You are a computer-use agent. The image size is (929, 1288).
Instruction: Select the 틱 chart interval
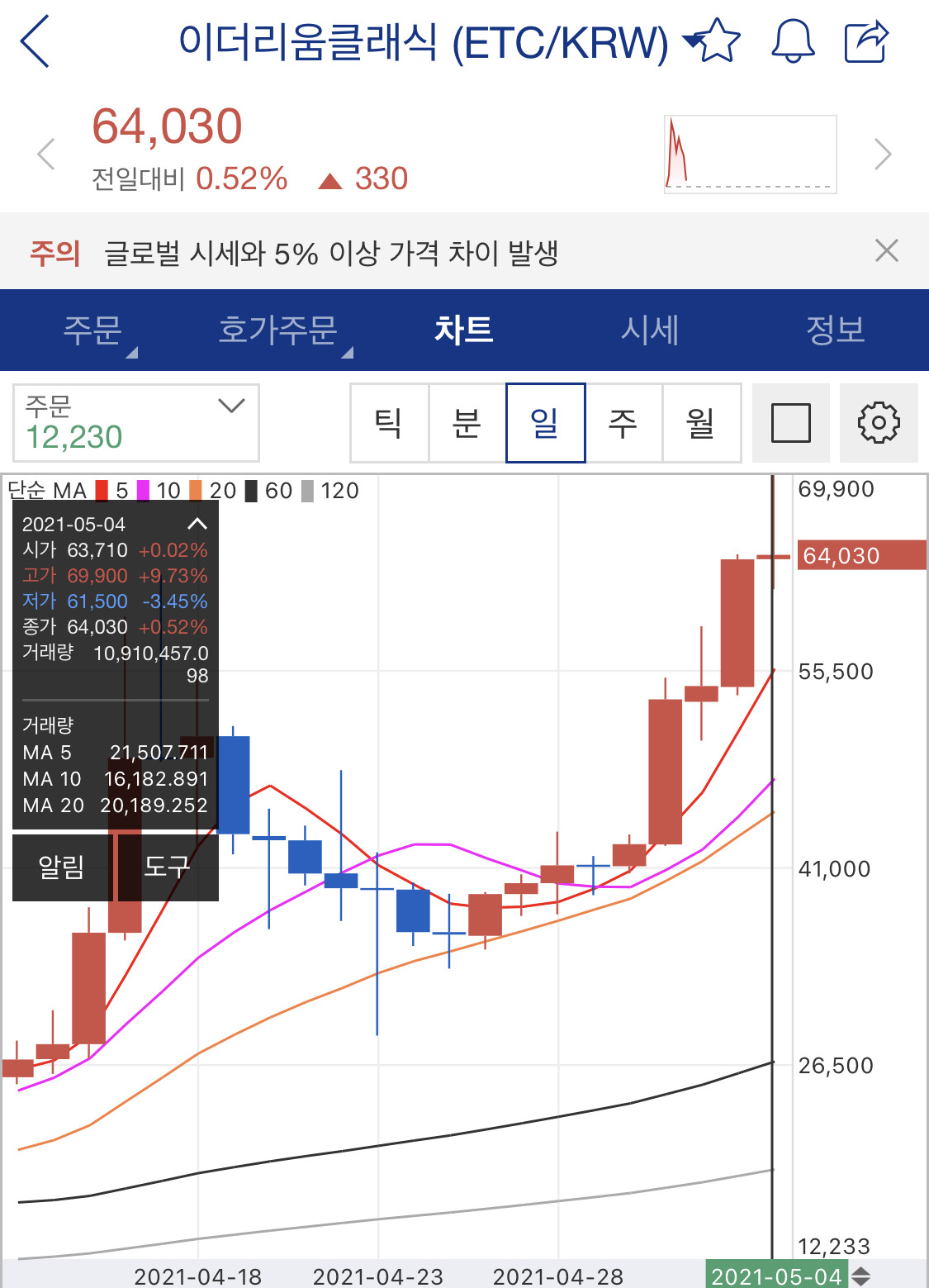click(389, 423)
